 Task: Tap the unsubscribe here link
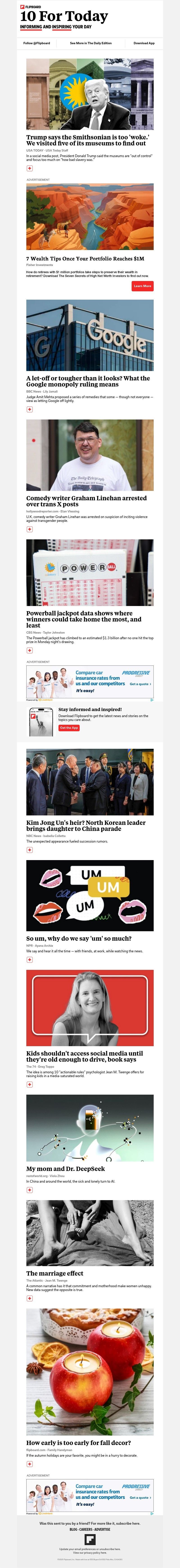[112, 1549]
